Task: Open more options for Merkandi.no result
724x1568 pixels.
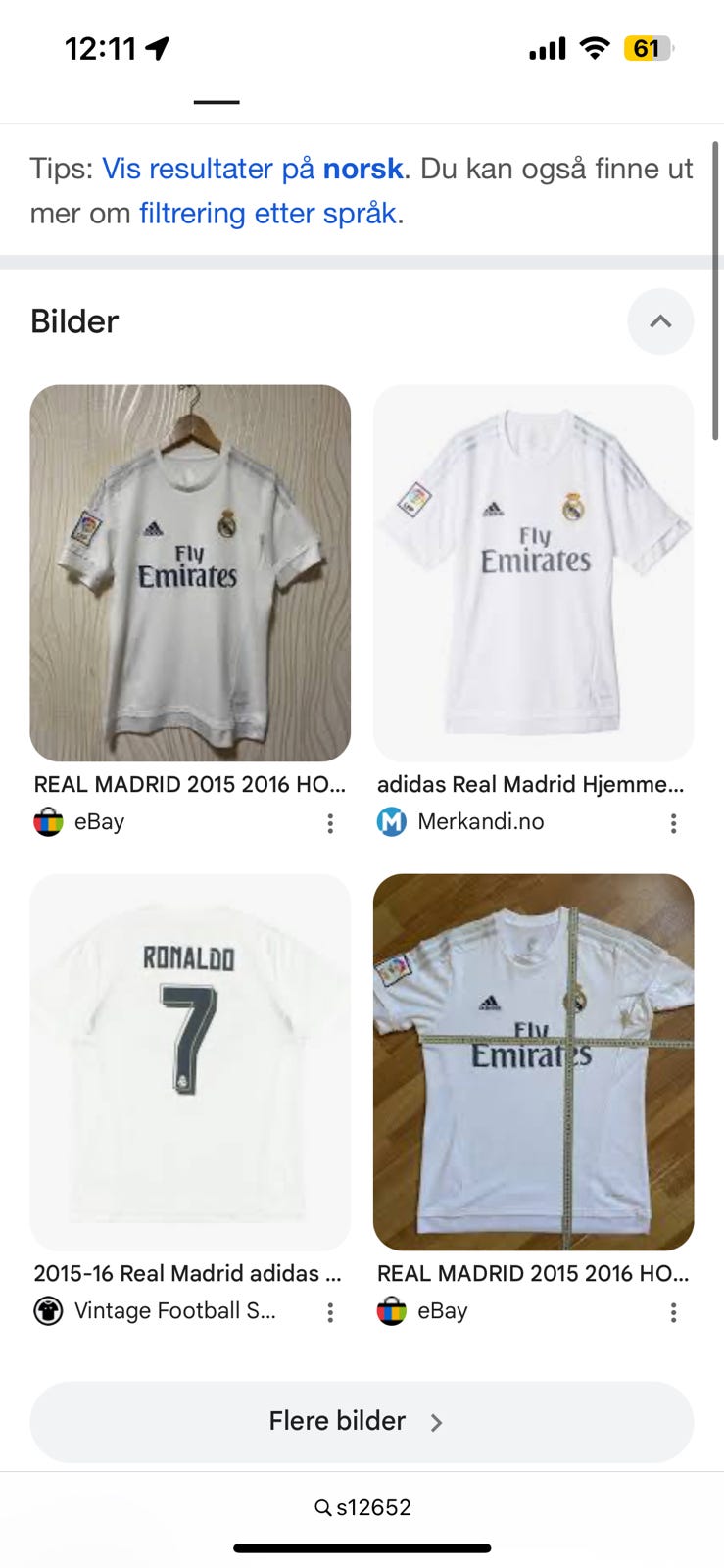Action: [673, 823]
